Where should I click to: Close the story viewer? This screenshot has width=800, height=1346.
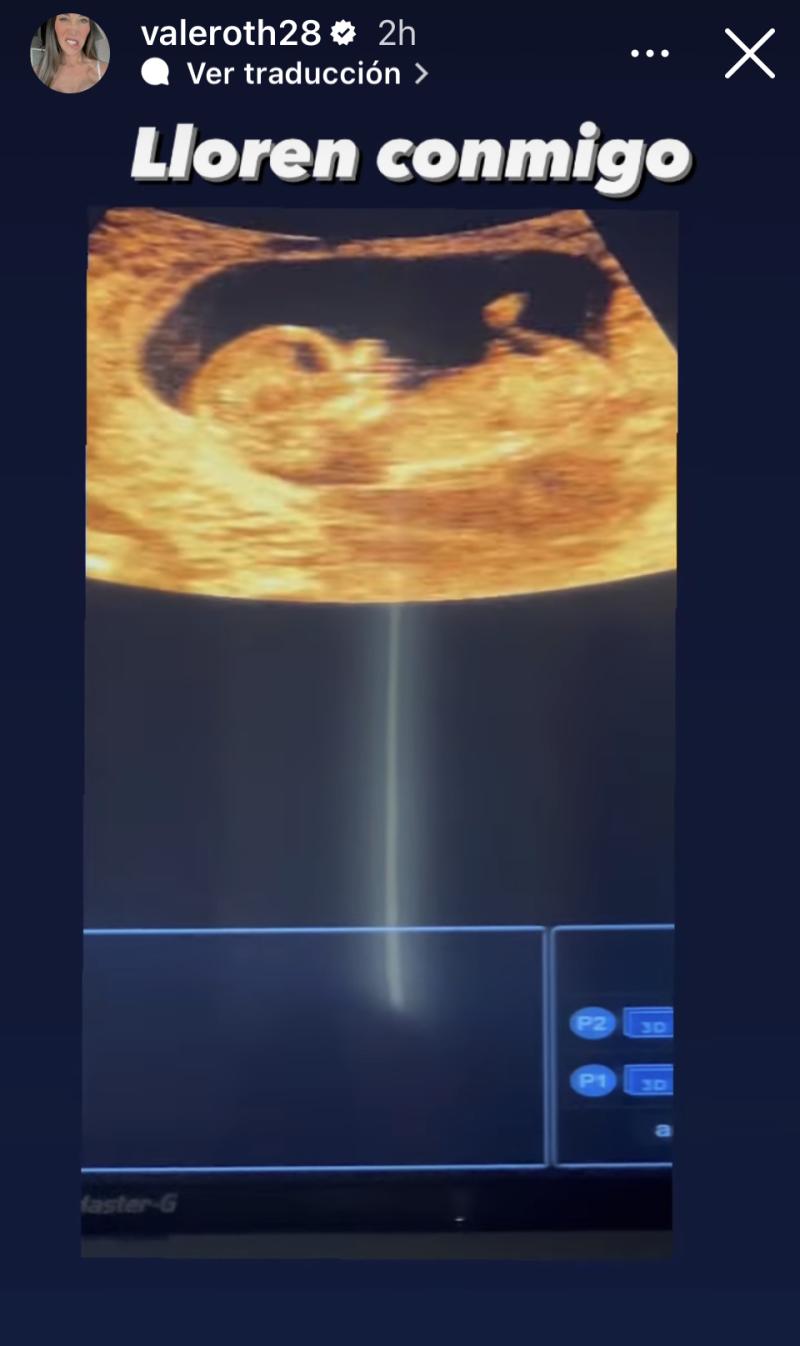(x=749, y=53)
